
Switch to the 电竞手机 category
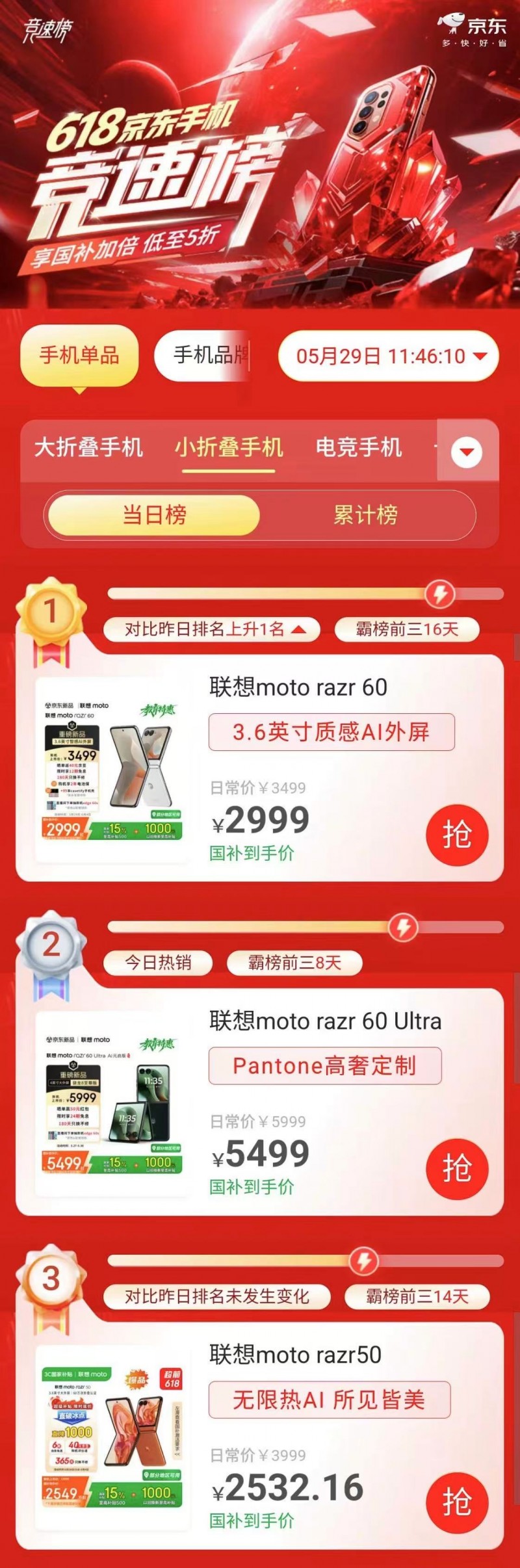tap(358, 447)
